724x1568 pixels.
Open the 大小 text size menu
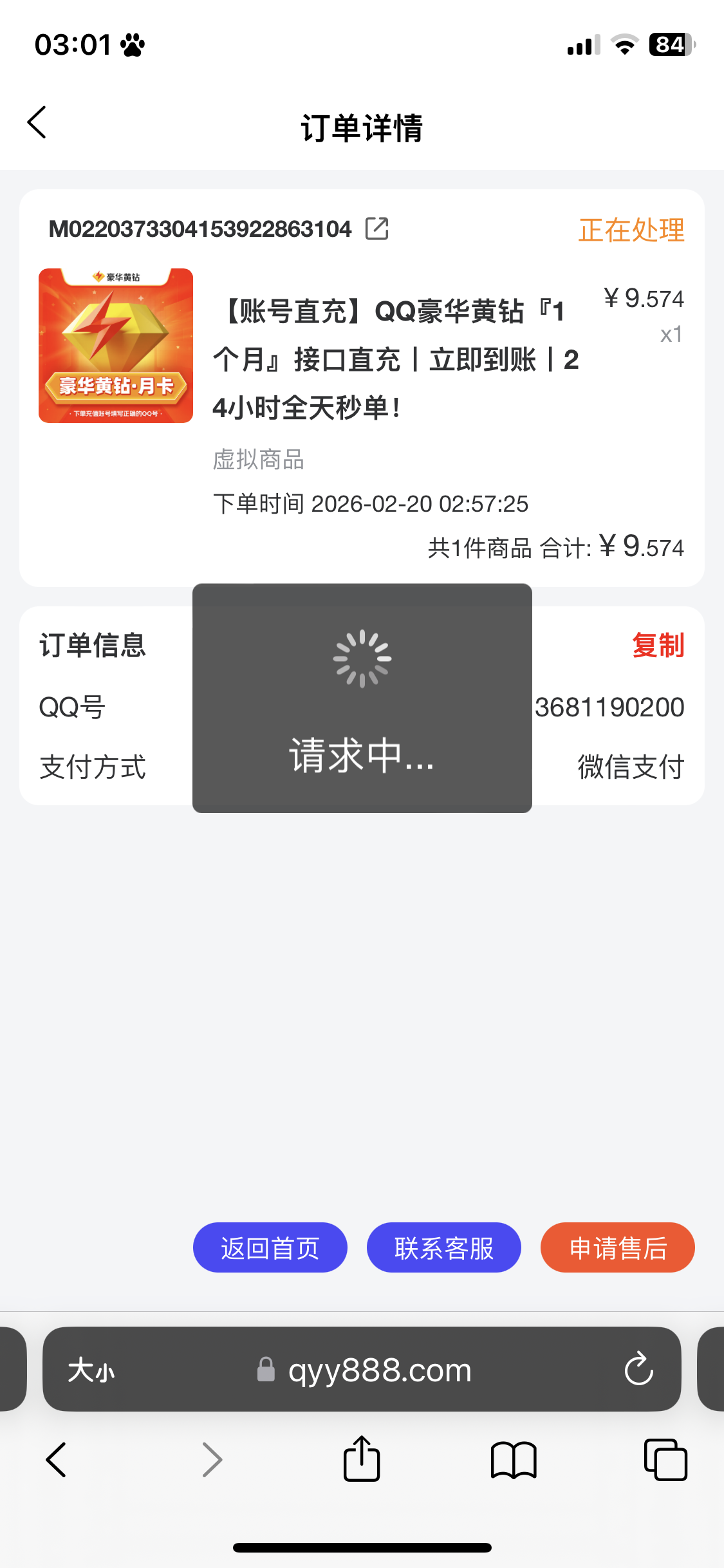91,1370
